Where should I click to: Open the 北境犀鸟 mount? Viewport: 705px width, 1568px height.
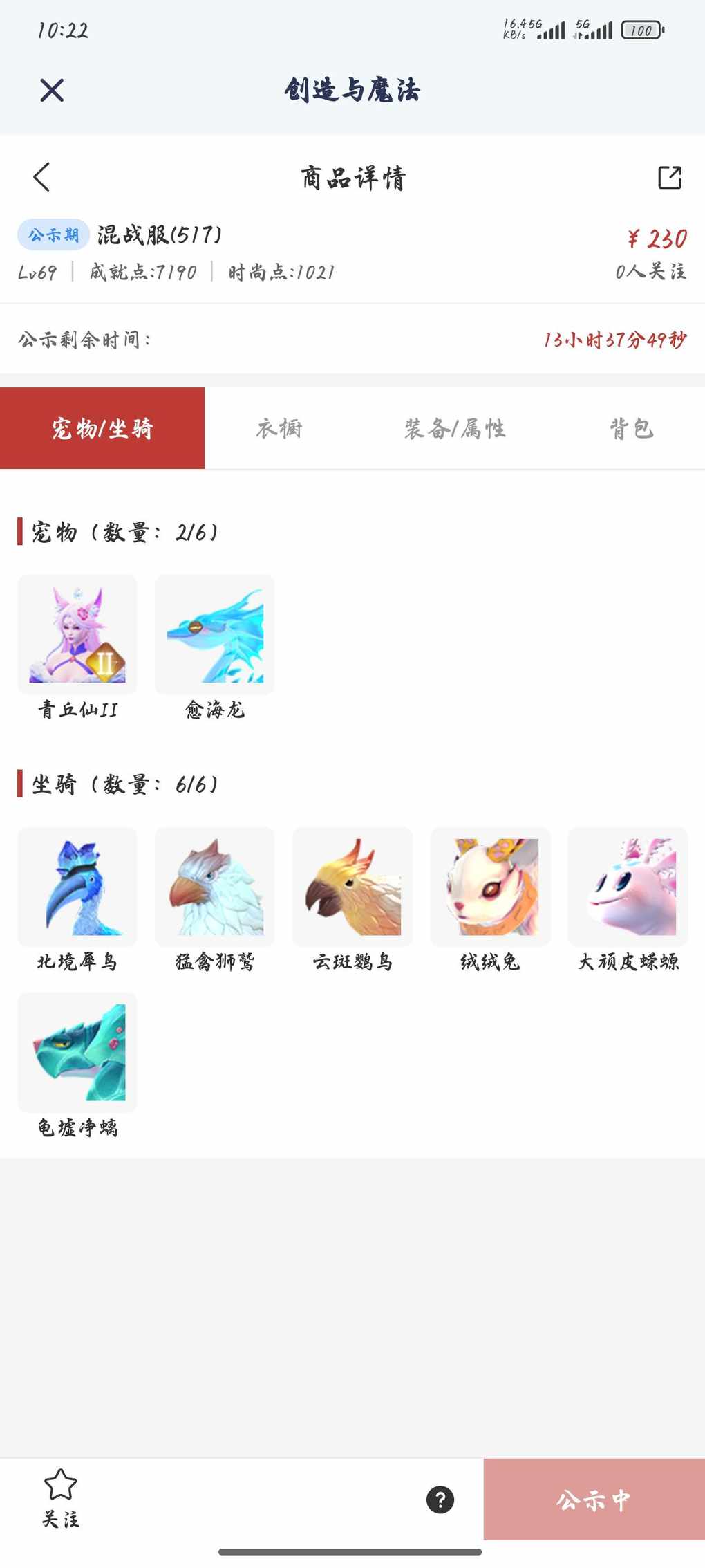[x=77, y=887]
